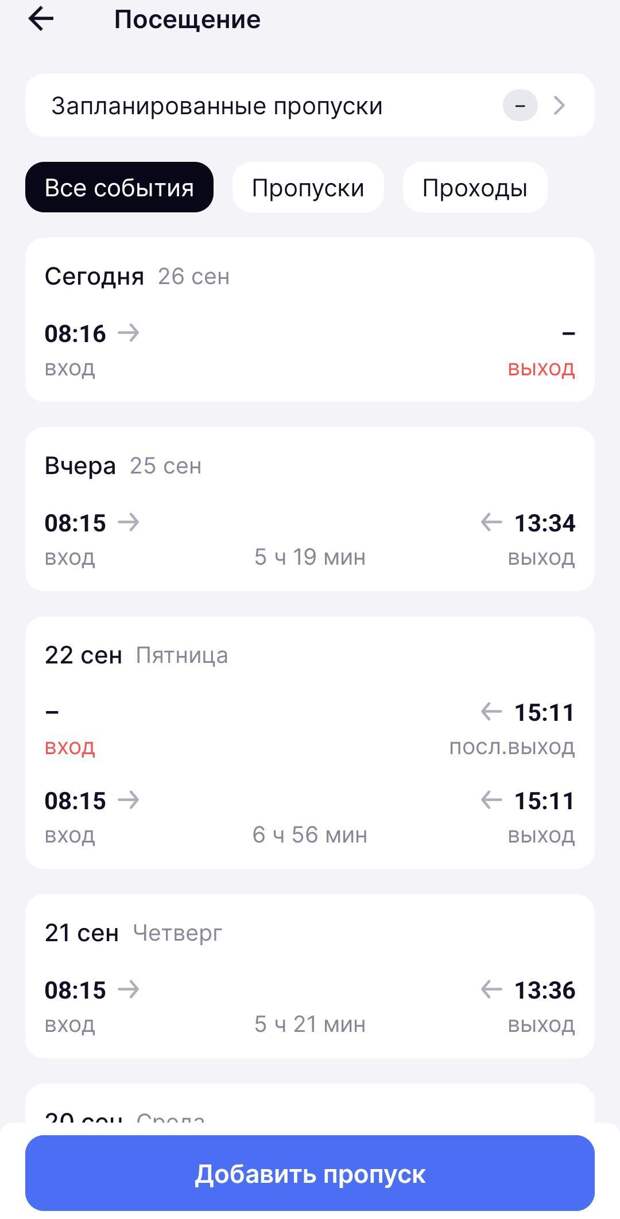Image resolution: width=620 pixels, height=1219 pixels.
Task: Open the 21 сен Четверг card
Action: (x=310, y=976)
